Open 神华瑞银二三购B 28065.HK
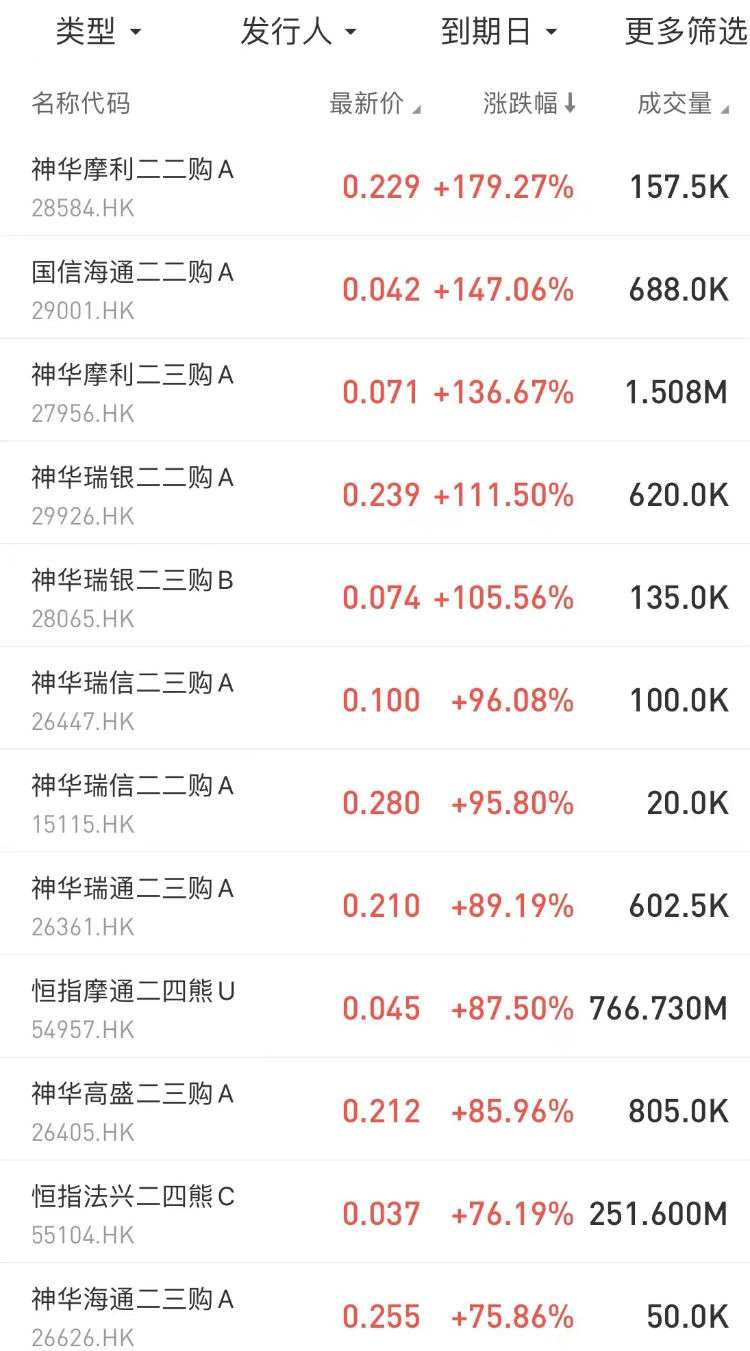This screenshot has width=750, height=1351. pos(375,597)
